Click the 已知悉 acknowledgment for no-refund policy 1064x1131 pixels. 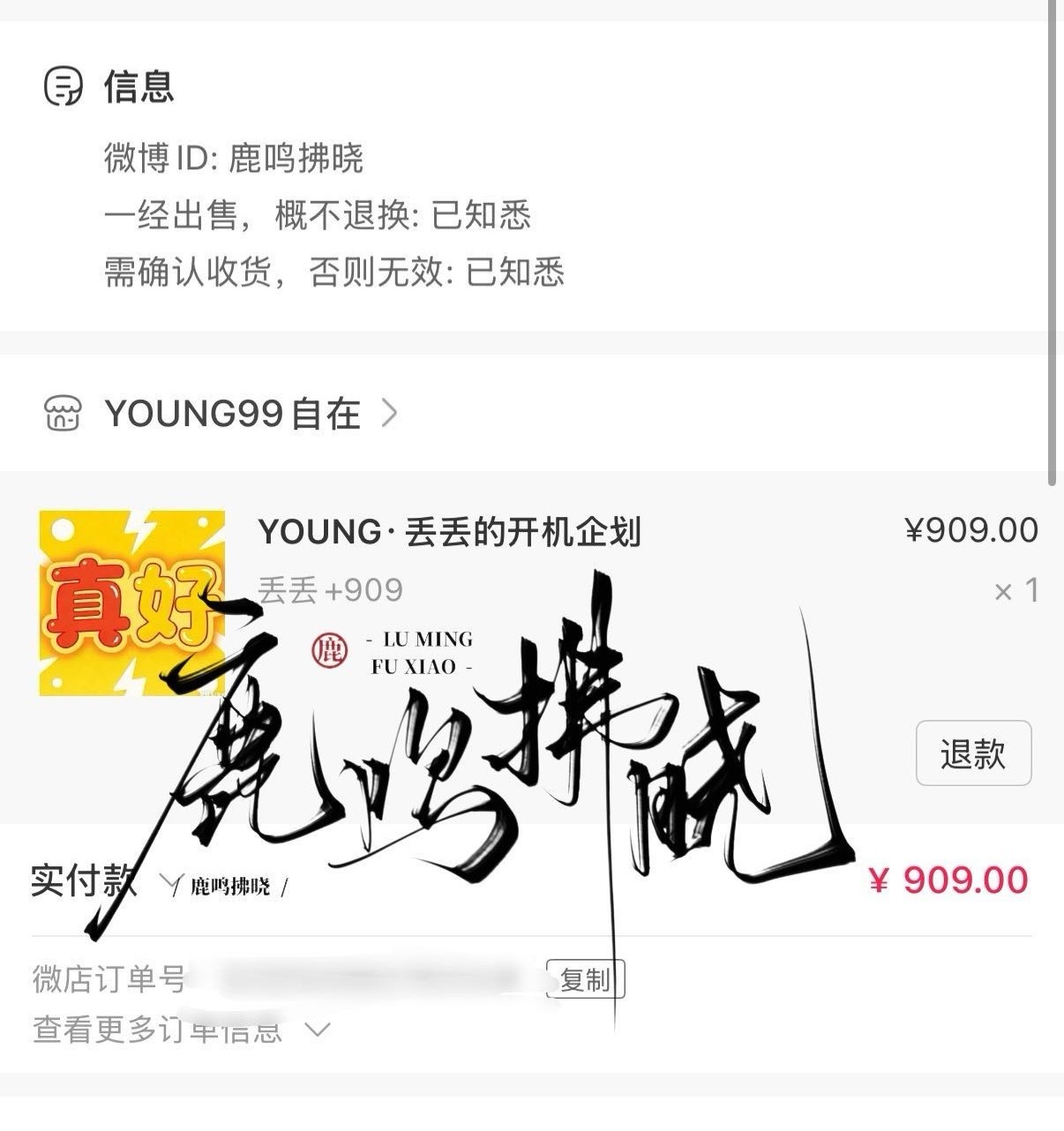[x=481, y=219]
